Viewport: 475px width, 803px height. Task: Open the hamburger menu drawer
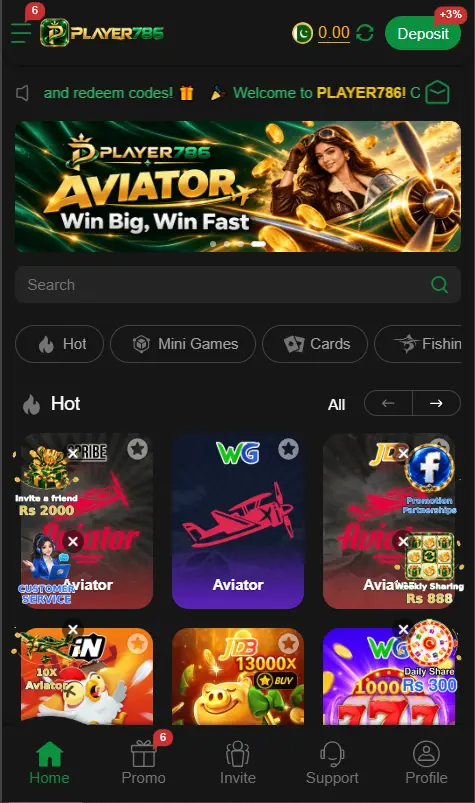pyautogui.click(x=20, y=33)
